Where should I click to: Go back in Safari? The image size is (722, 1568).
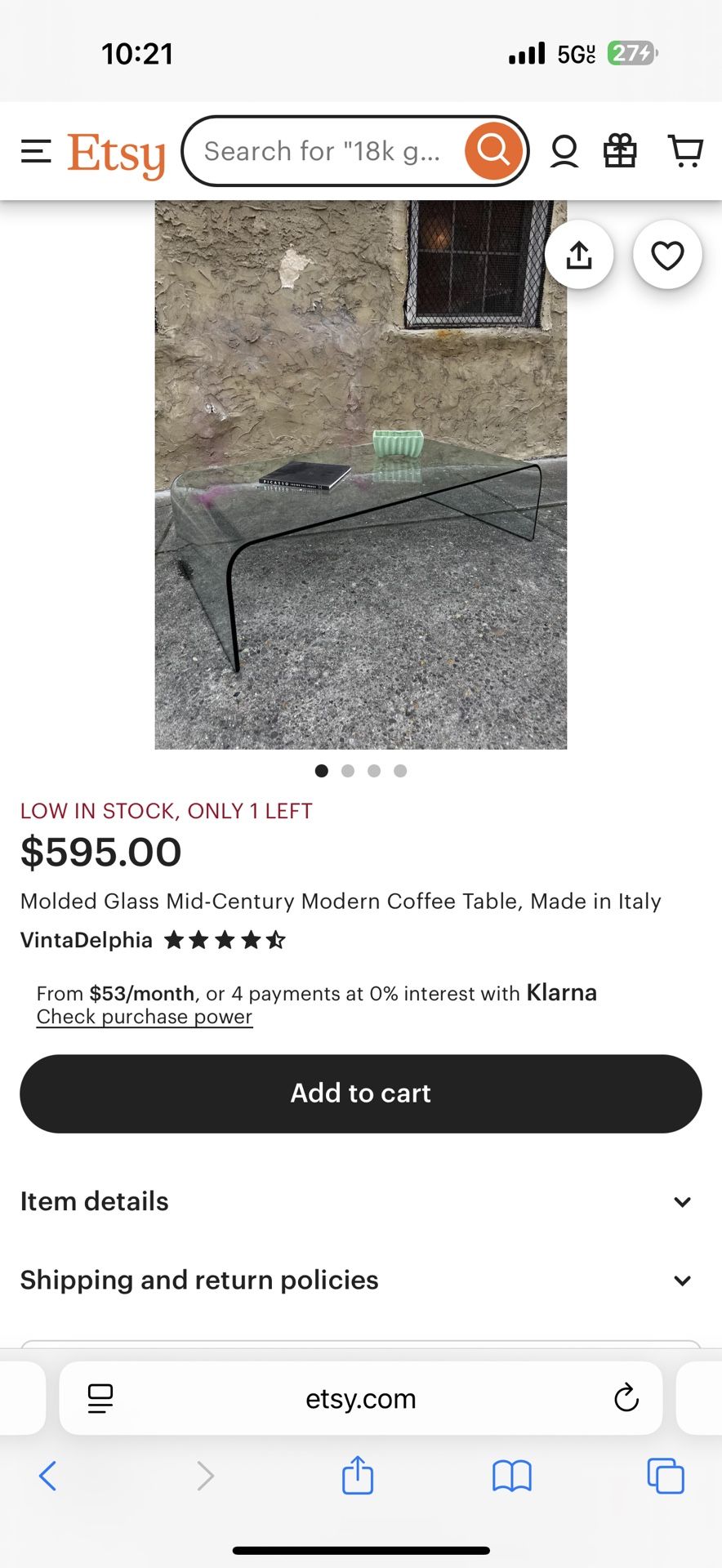coord(48,1476)
